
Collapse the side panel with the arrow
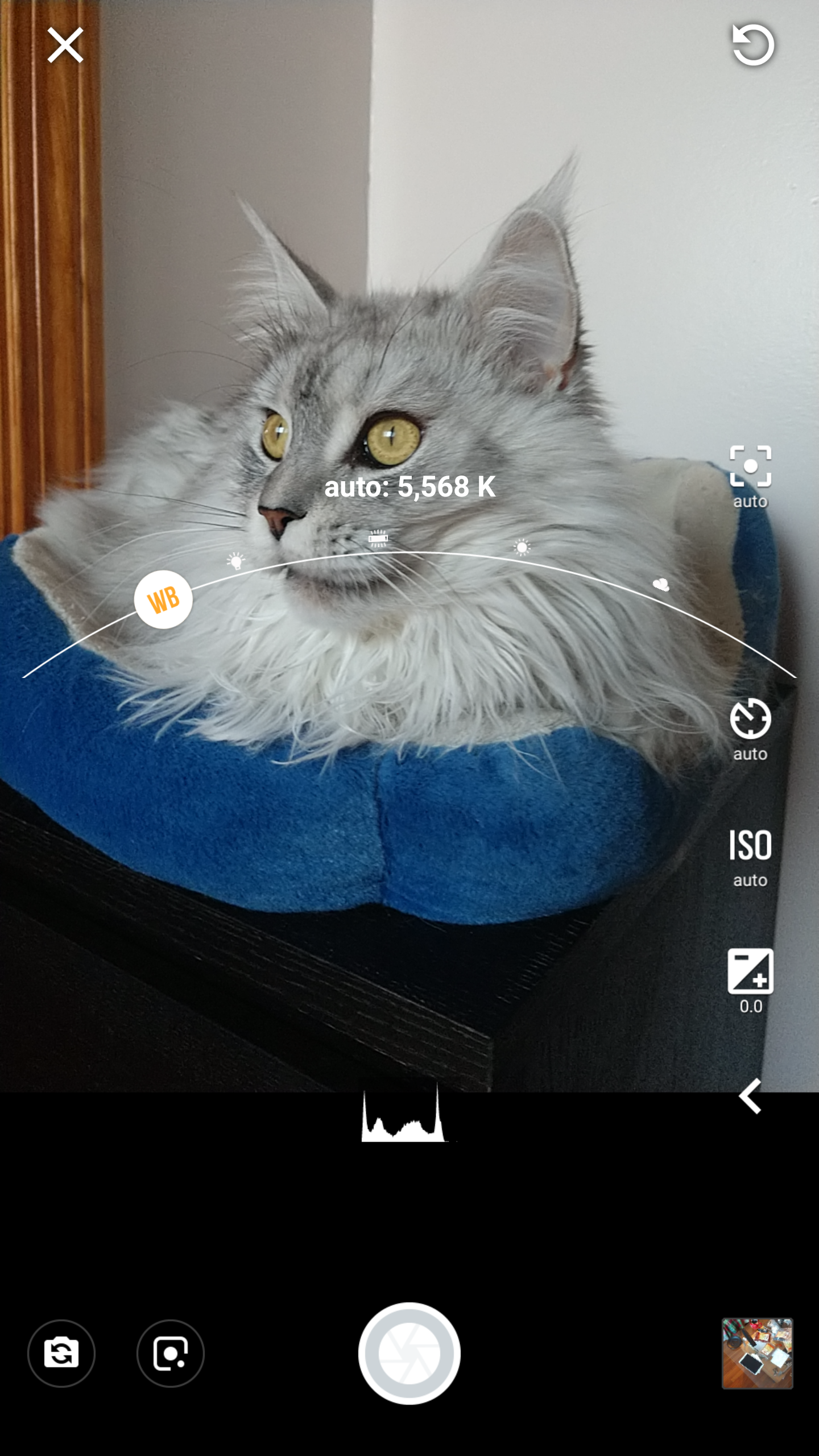click(750, 1095)
